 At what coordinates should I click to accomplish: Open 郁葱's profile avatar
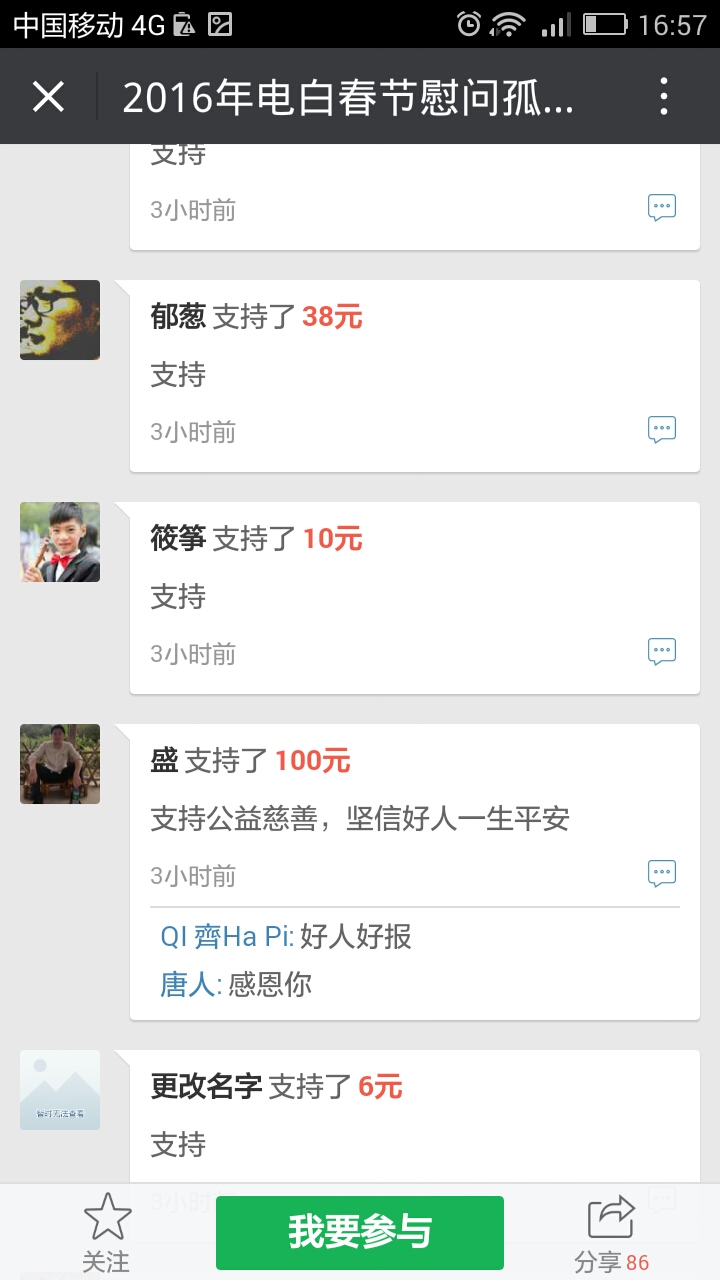tap(60, 320)
